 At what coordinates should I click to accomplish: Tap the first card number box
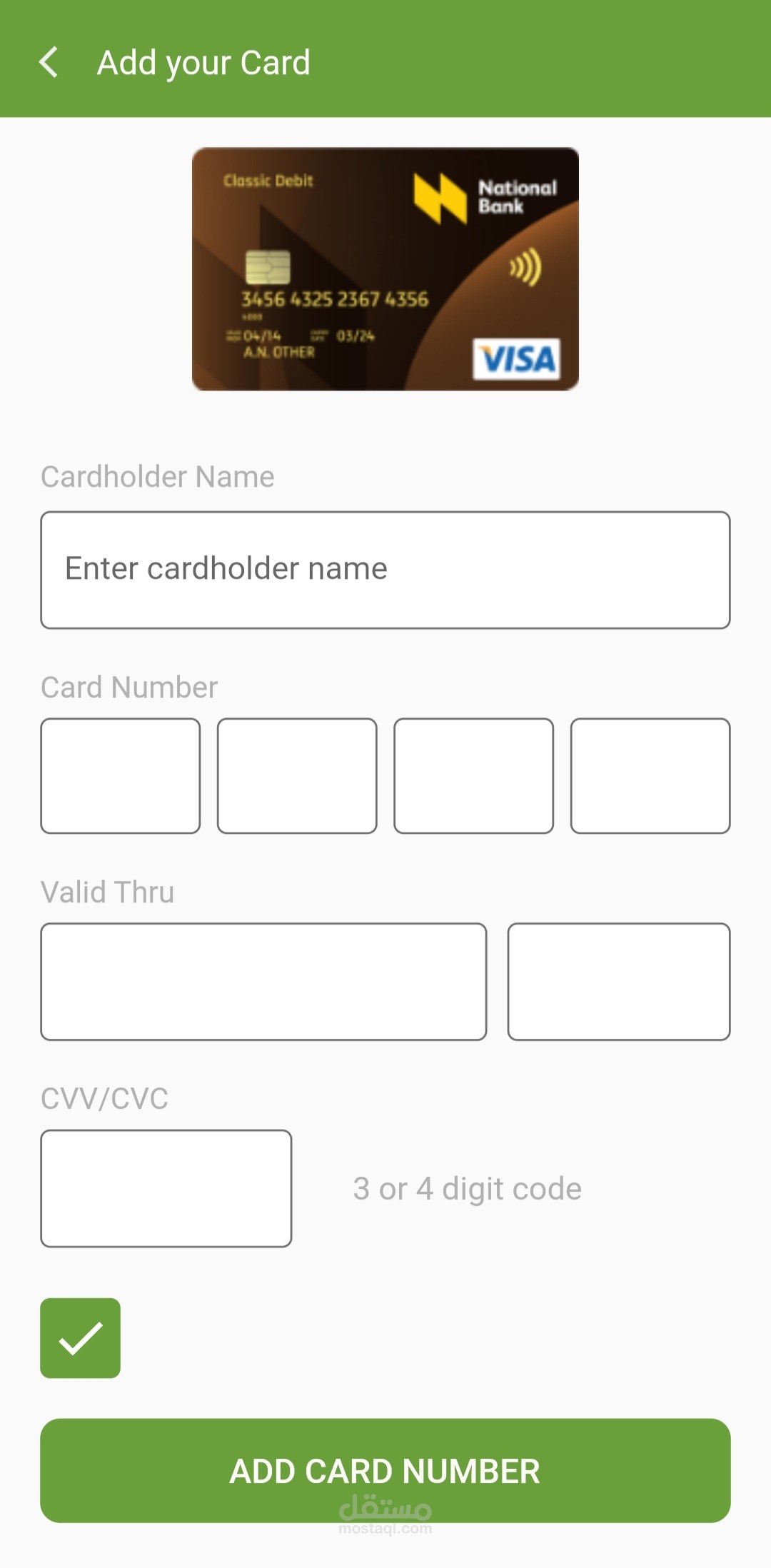[121, 775]
